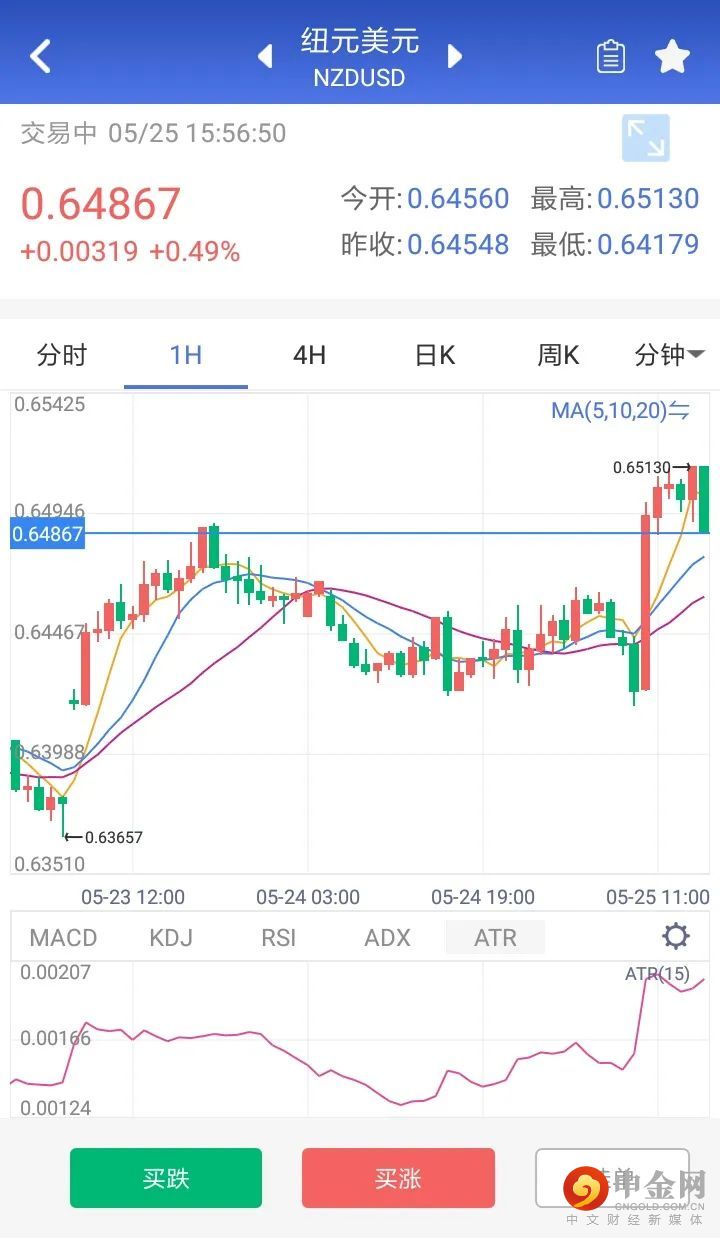This screenshot has height=1238, width=720.
Task: Go back using the header arrow
Action: coord(40,56)
